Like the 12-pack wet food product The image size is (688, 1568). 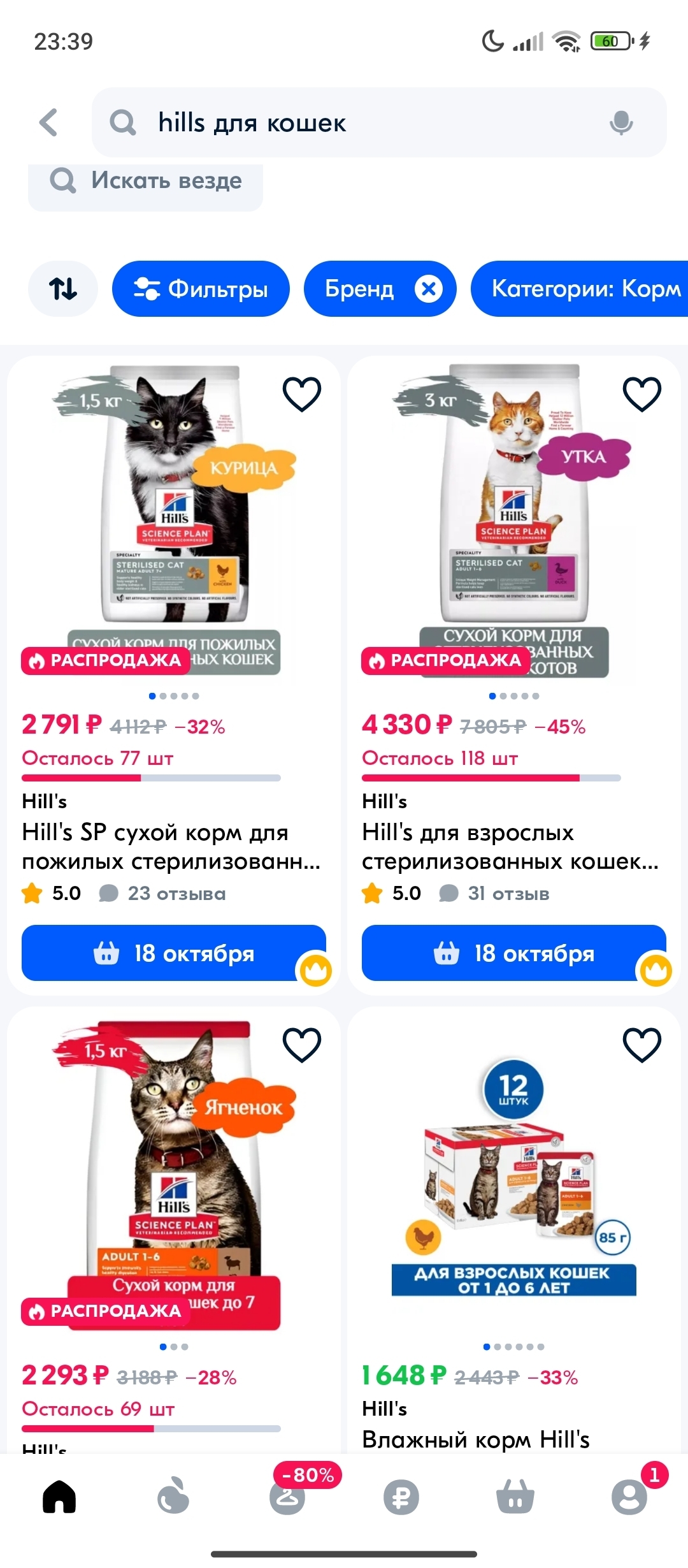641,1045
